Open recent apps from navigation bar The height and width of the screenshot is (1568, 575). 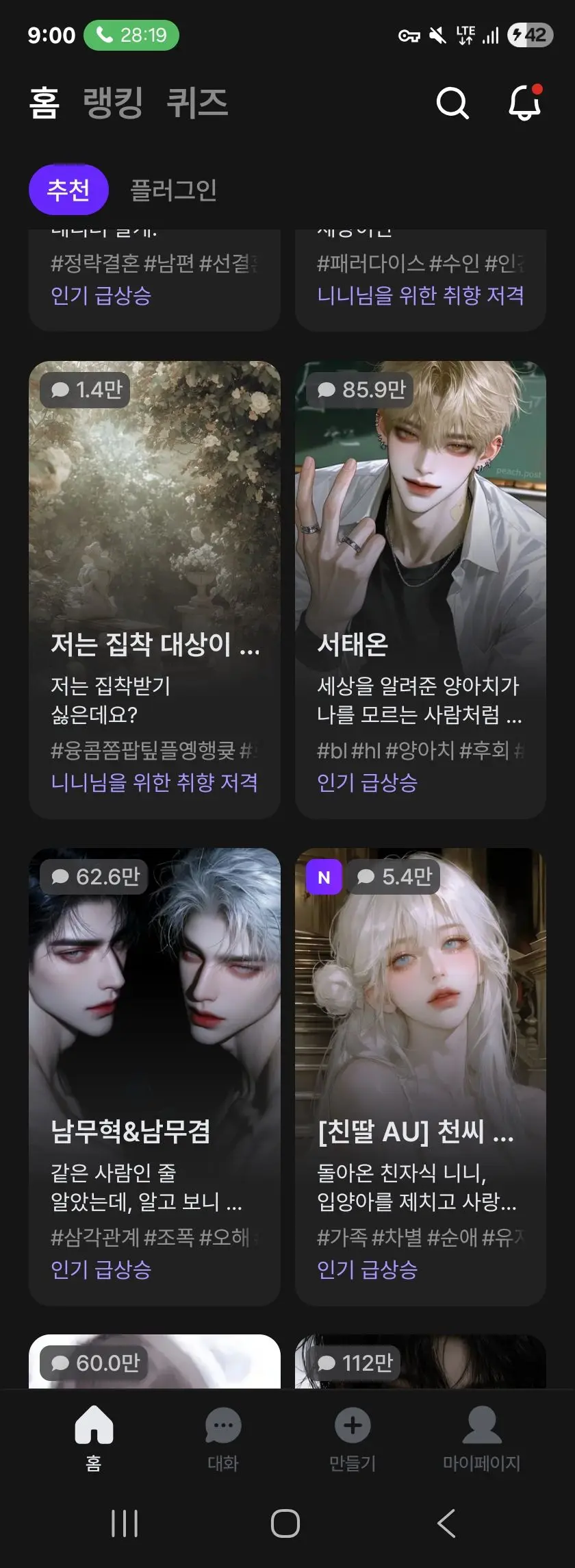pos(125,1523)
